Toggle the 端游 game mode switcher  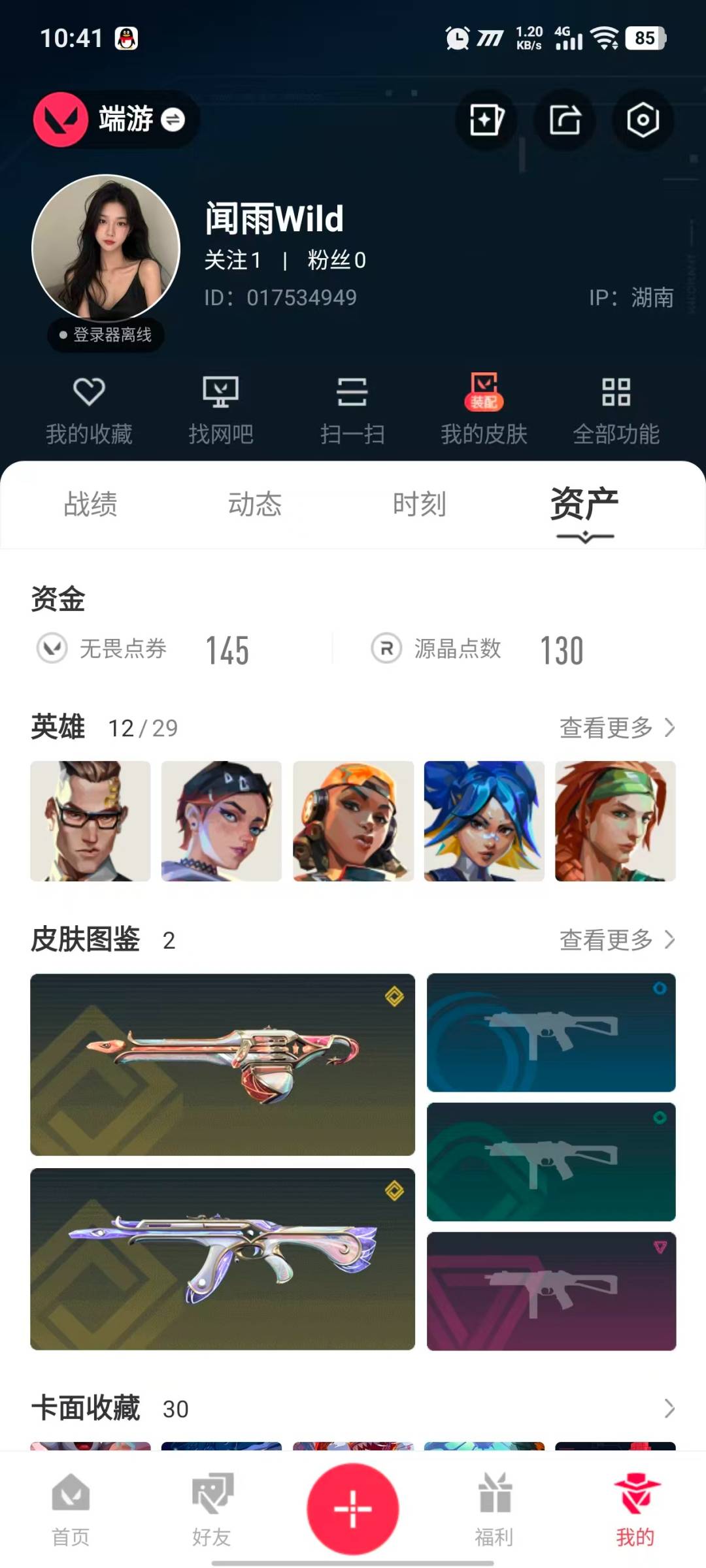point(139,119)
